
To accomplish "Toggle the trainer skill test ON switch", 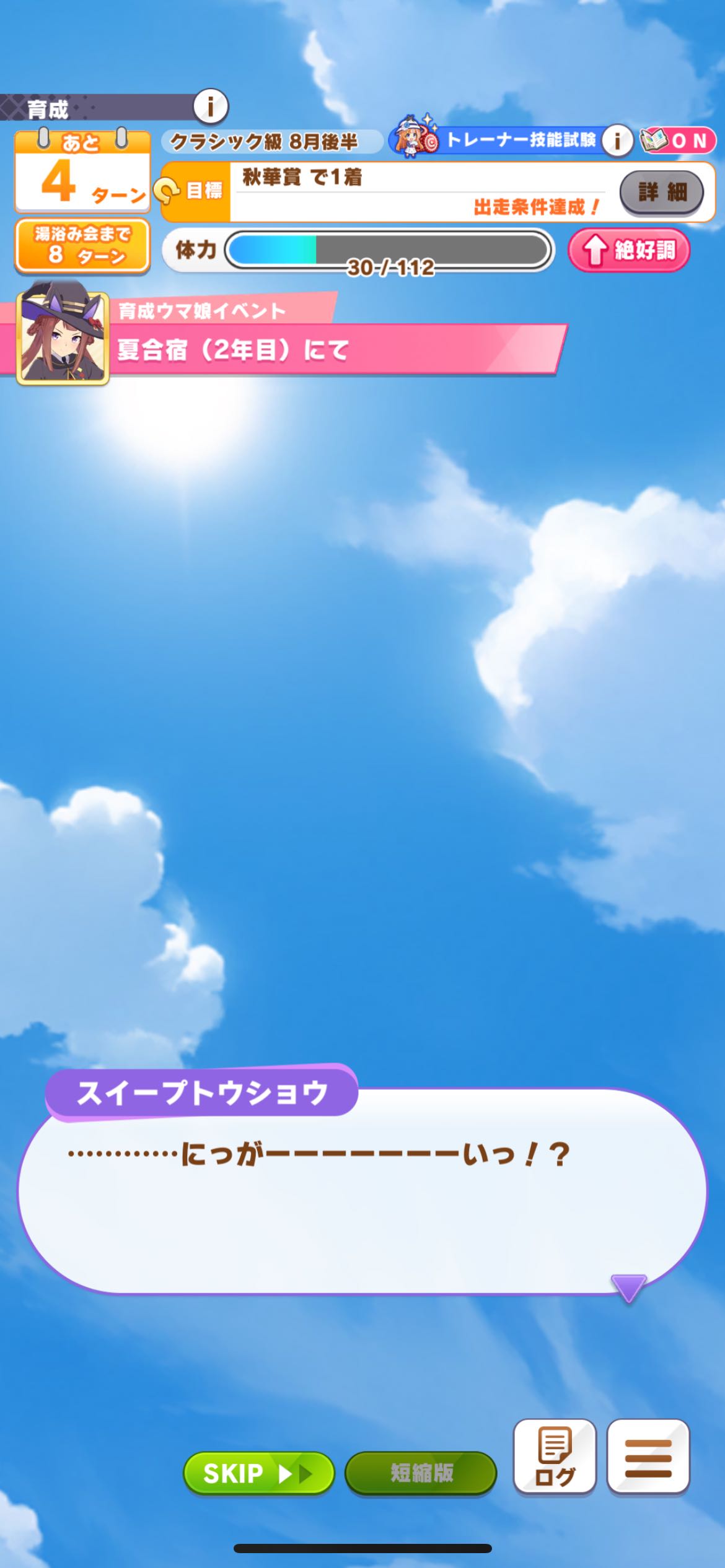I will click(679, 141).
